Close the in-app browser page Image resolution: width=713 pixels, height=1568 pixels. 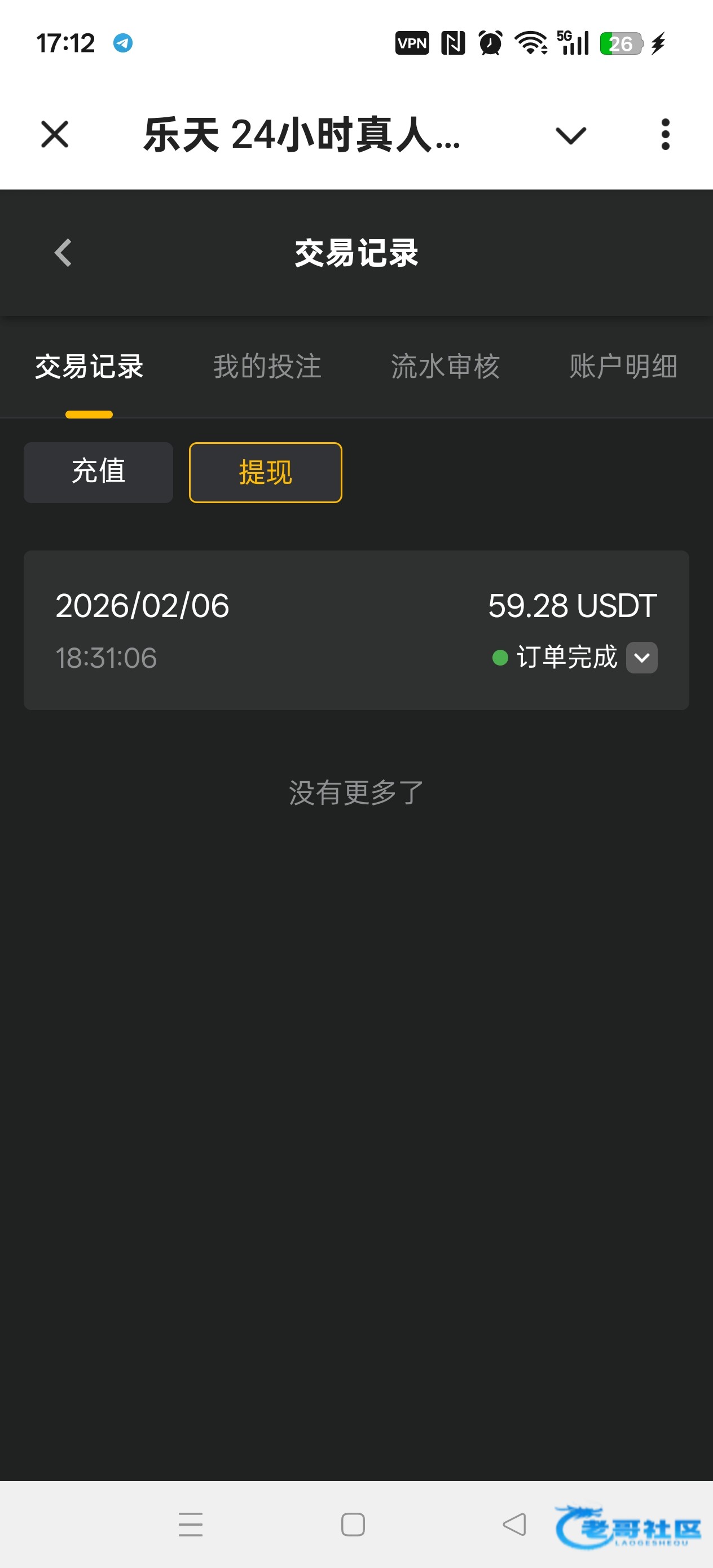(55, 134)
